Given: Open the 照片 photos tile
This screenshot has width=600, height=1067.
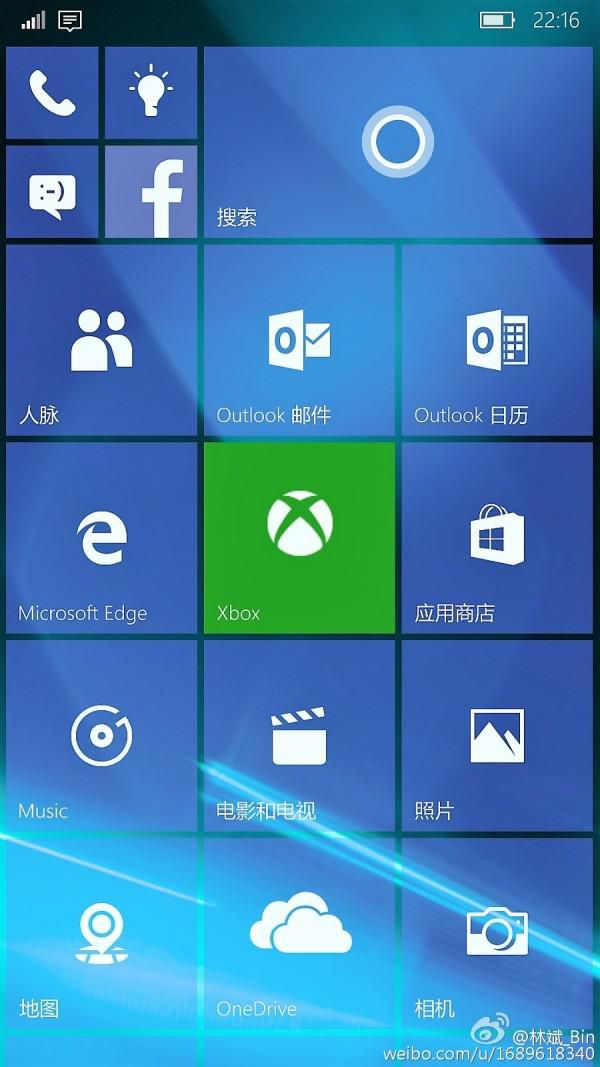Looking at the screenshot, I should pyautogui.click(x=497, y=736).
